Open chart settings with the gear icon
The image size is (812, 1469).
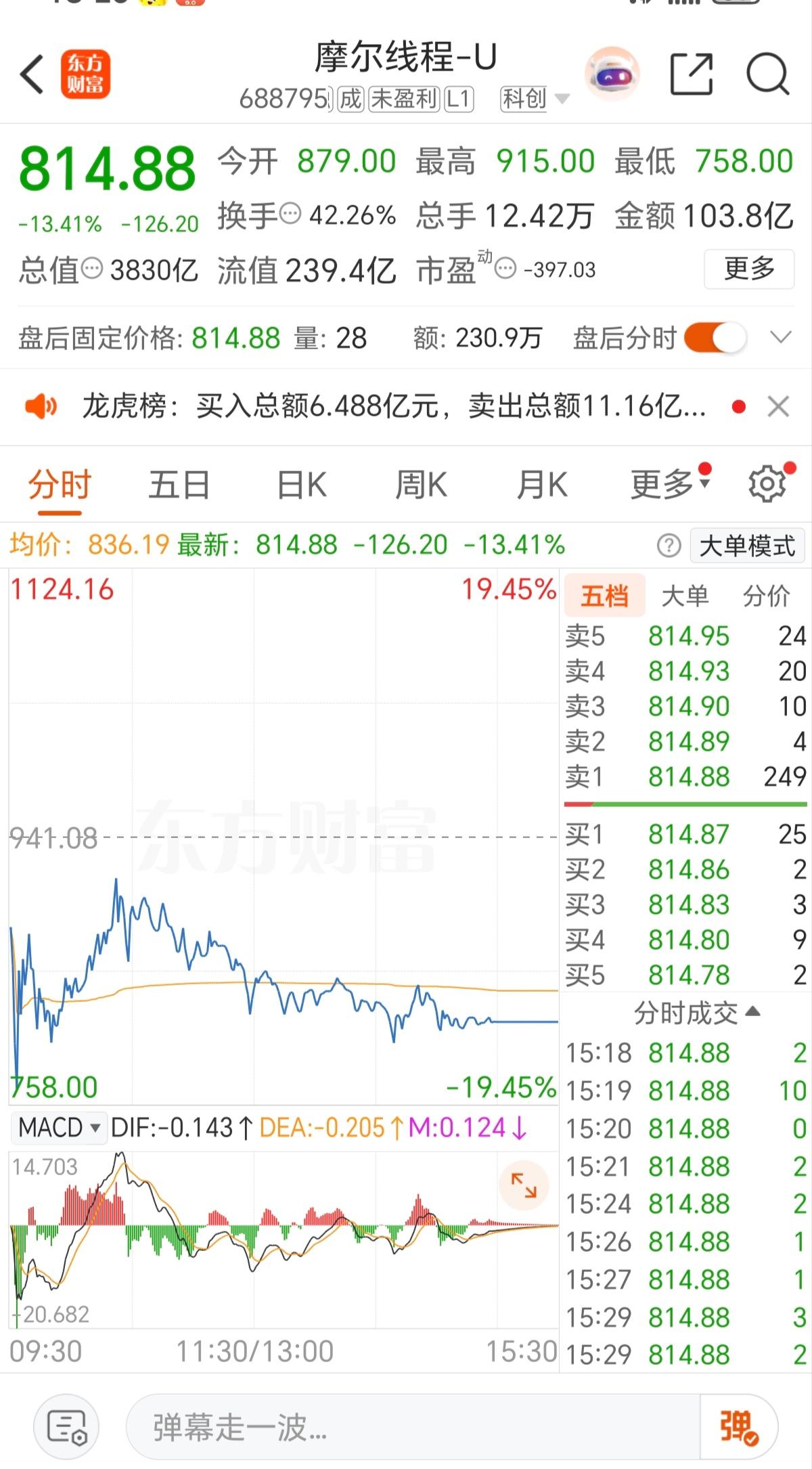765,483
